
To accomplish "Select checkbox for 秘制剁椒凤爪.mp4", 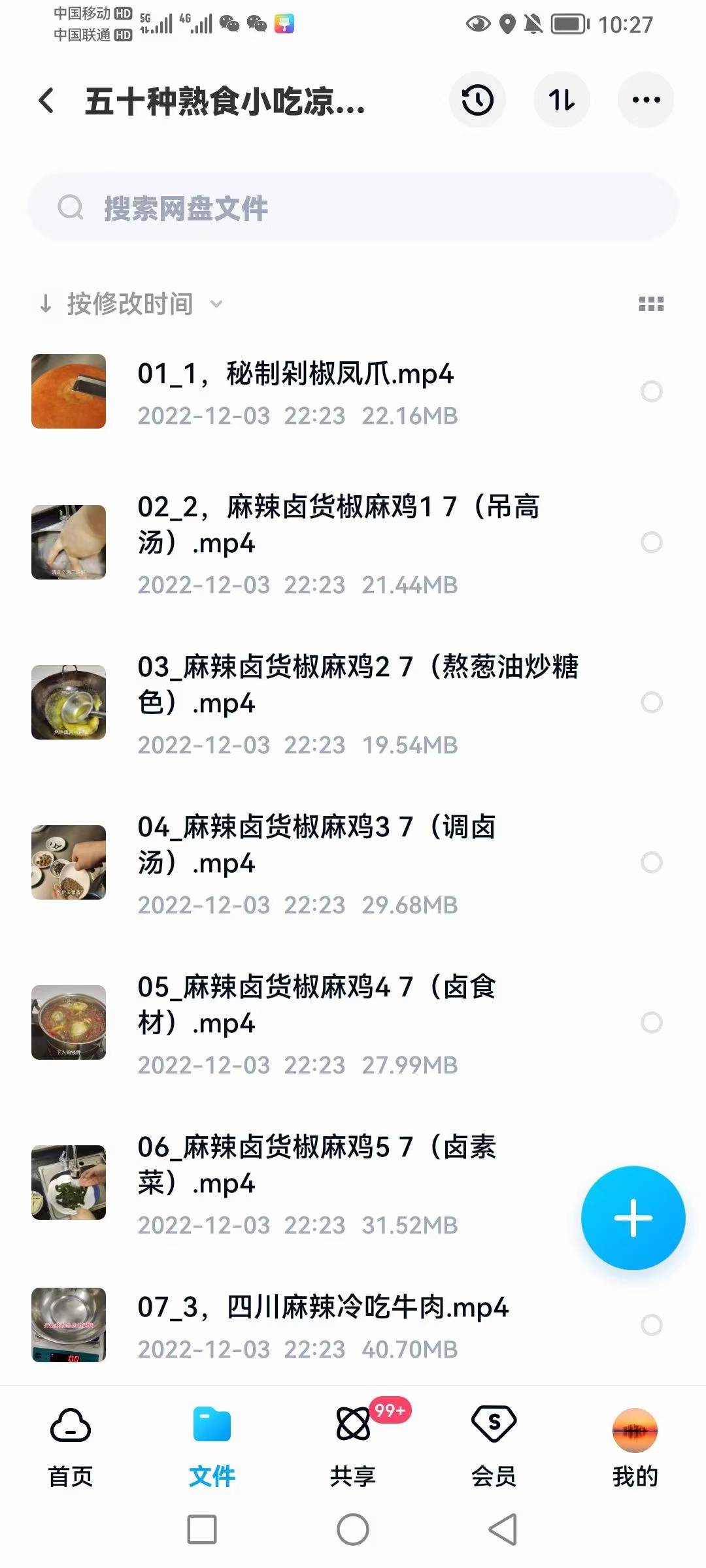I will pos(651,392).
